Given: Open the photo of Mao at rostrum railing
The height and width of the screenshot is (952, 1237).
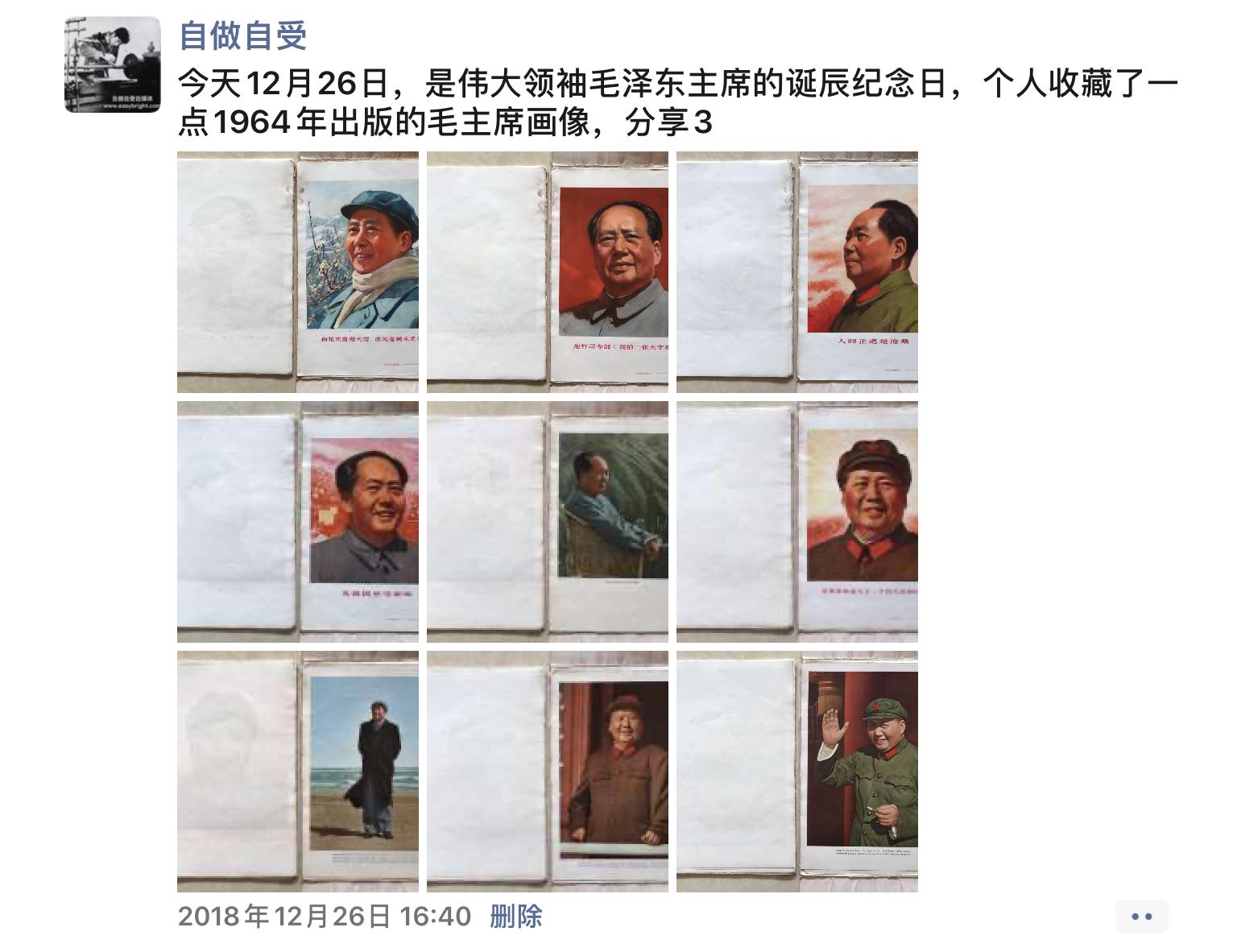Looking at the screenshot, I should [x=548, y=772].
